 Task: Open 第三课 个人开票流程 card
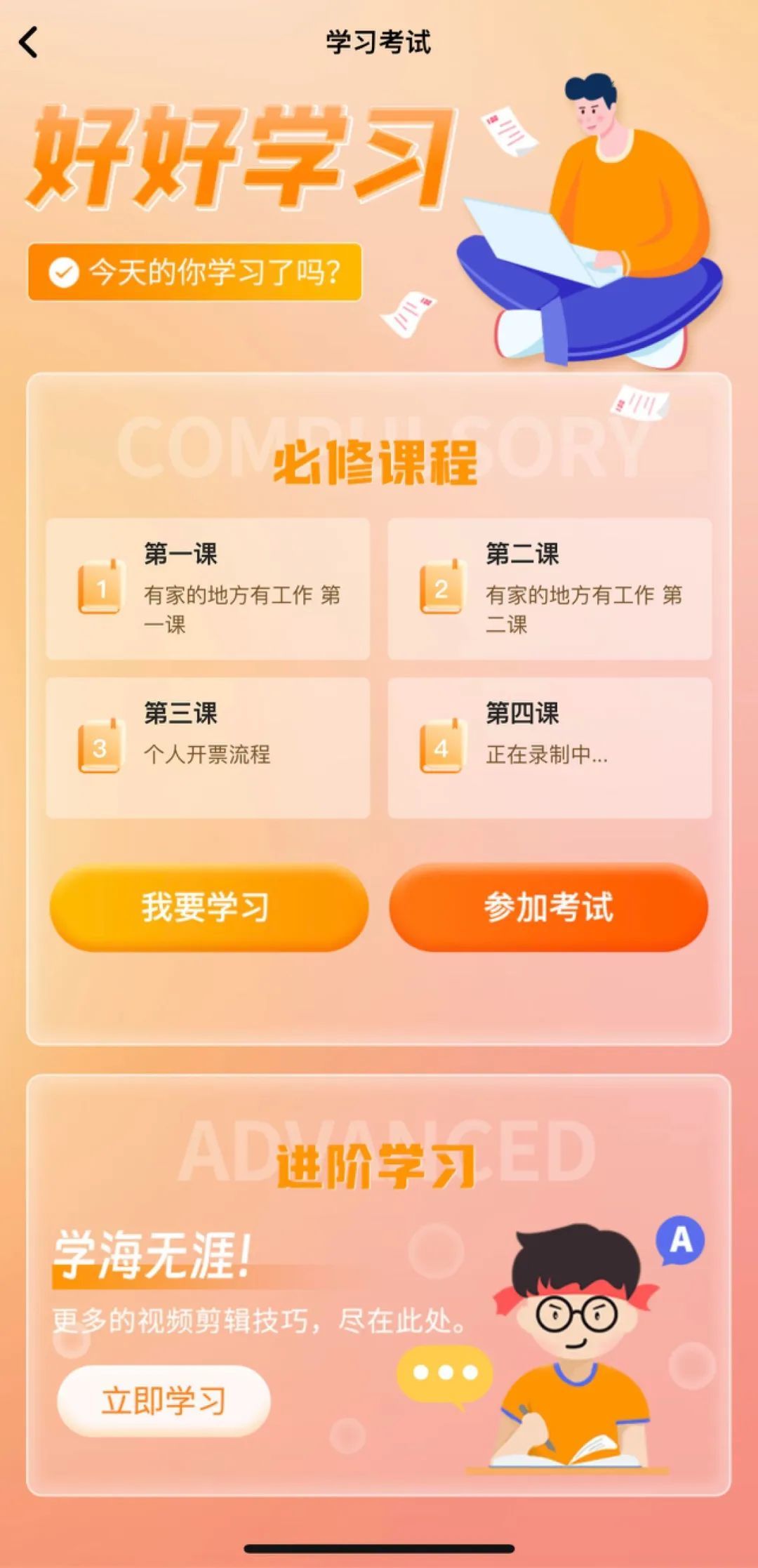coord(208,747)
